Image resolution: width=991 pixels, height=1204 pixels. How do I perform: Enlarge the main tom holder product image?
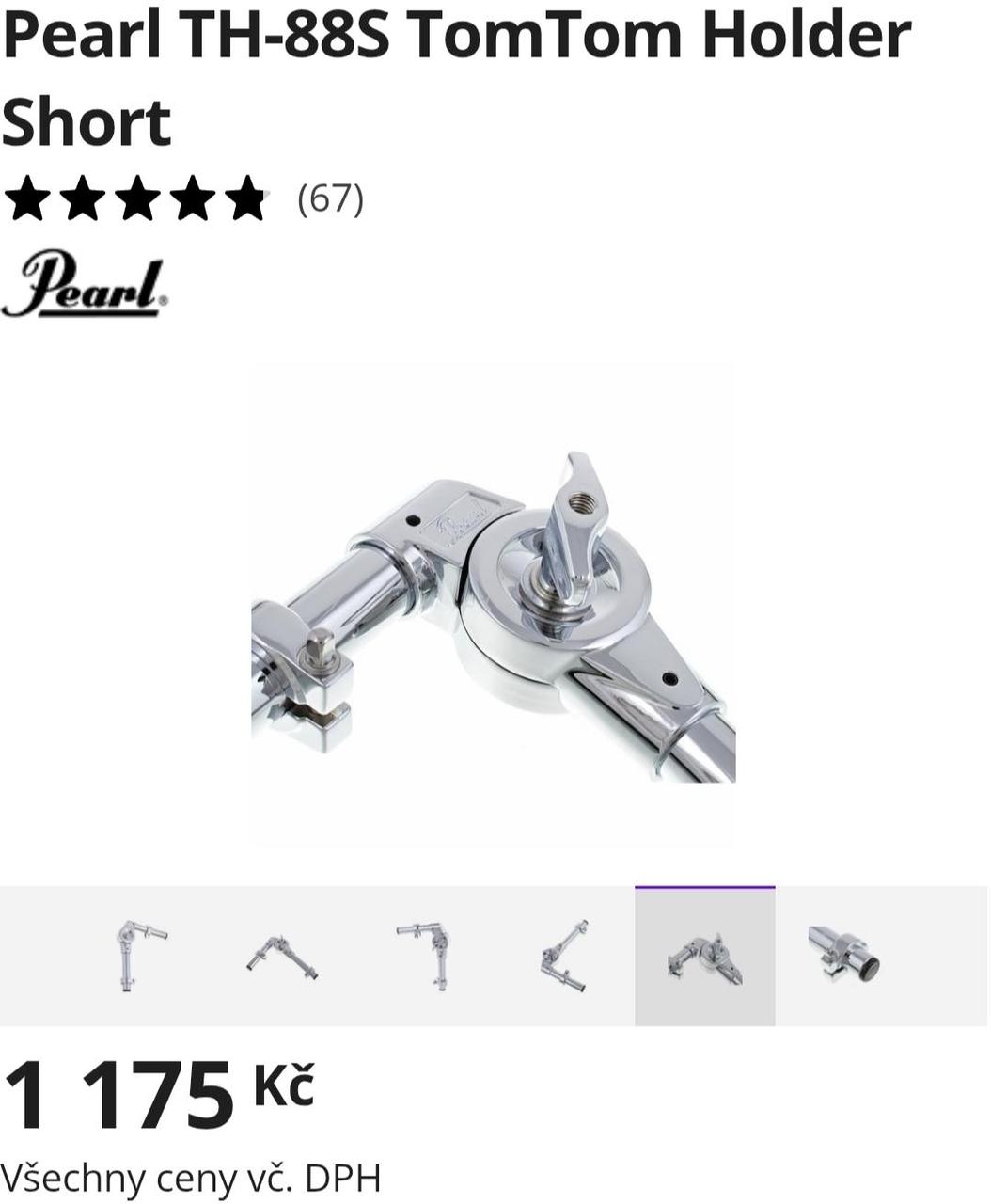[x=493, y=607]
